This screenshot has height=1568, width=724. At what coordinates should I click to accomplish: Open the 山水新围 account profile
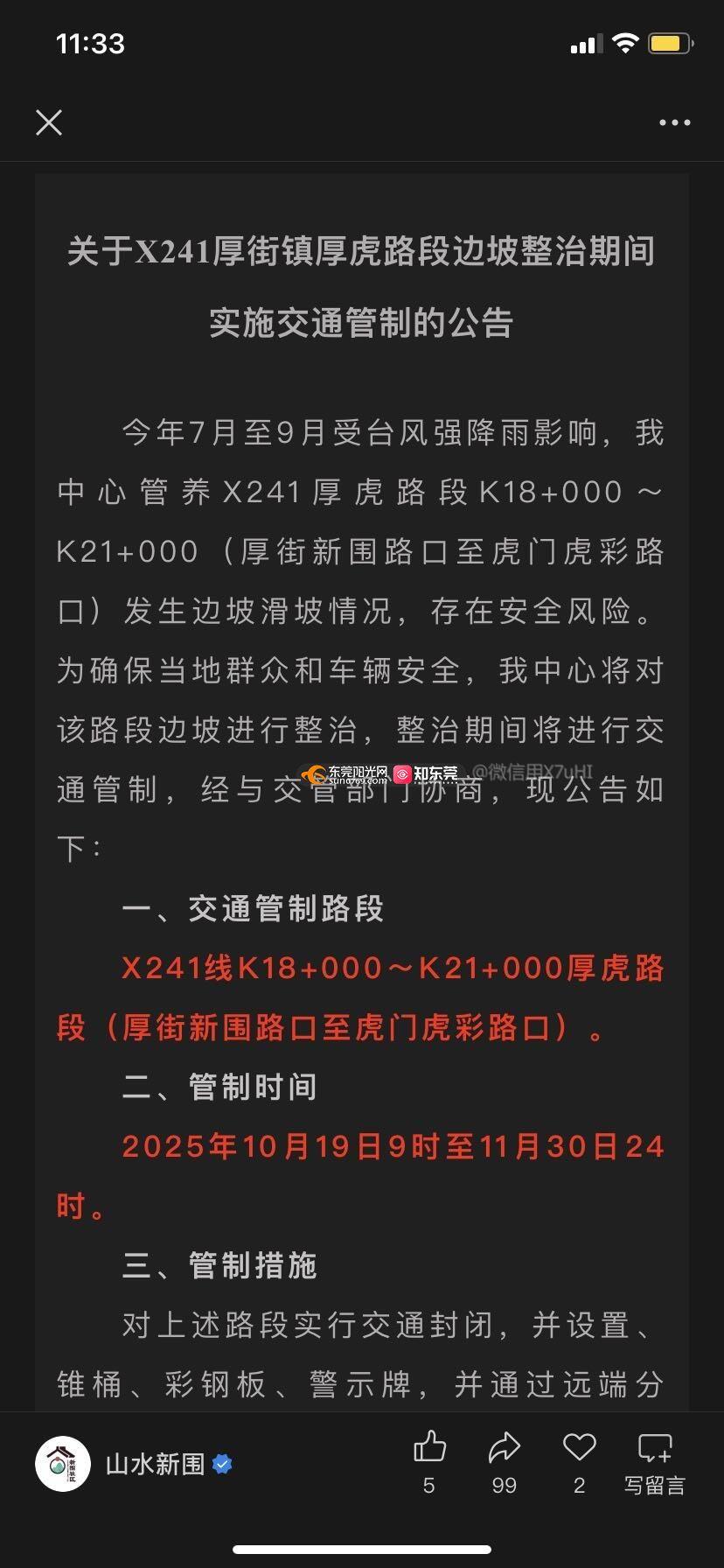pyautogui.click(x=131, y=1464)
